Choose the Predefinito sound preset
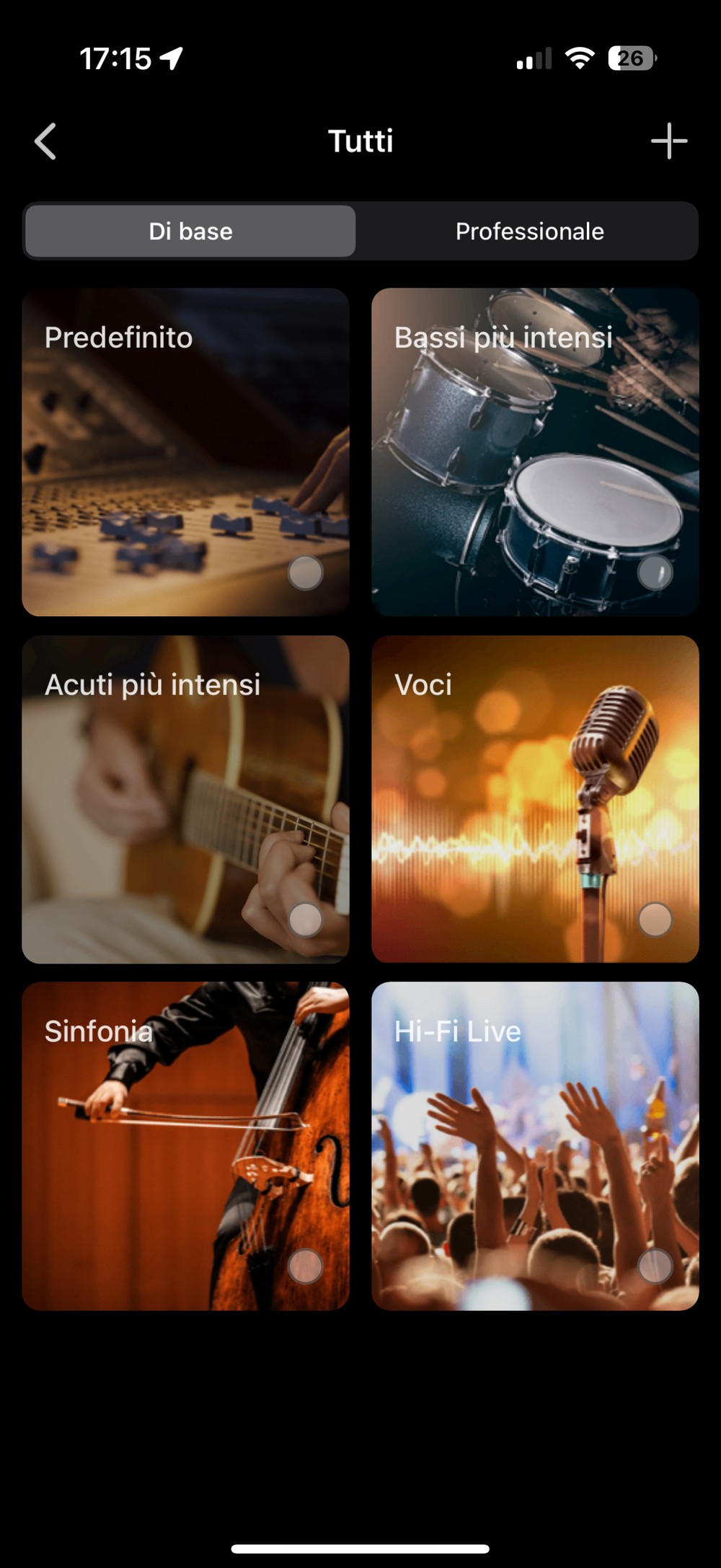Screen dimensions: 721x1568 coord(185,452)
